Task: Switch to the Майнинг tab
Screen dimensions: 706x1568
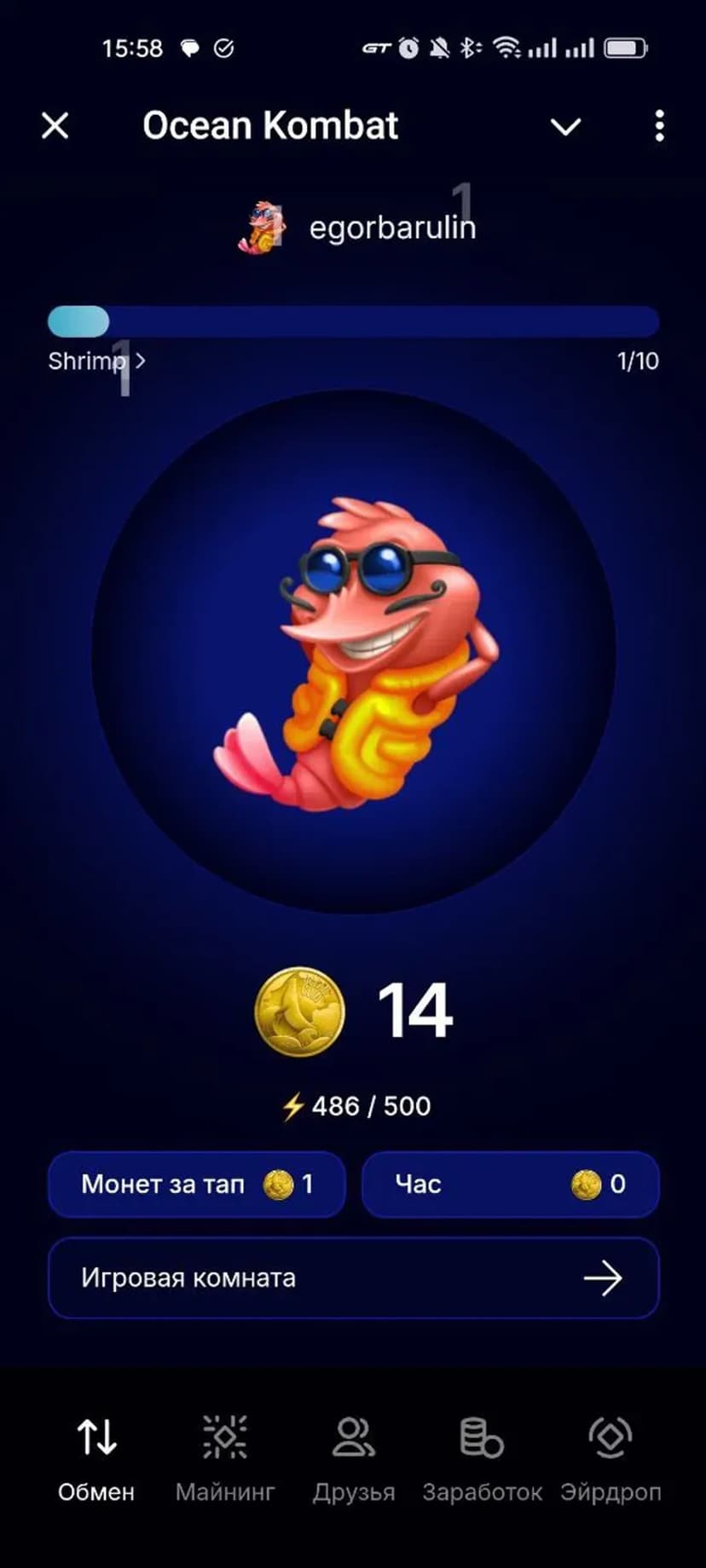Action: pyautogui.click(x=225, y=1459)
